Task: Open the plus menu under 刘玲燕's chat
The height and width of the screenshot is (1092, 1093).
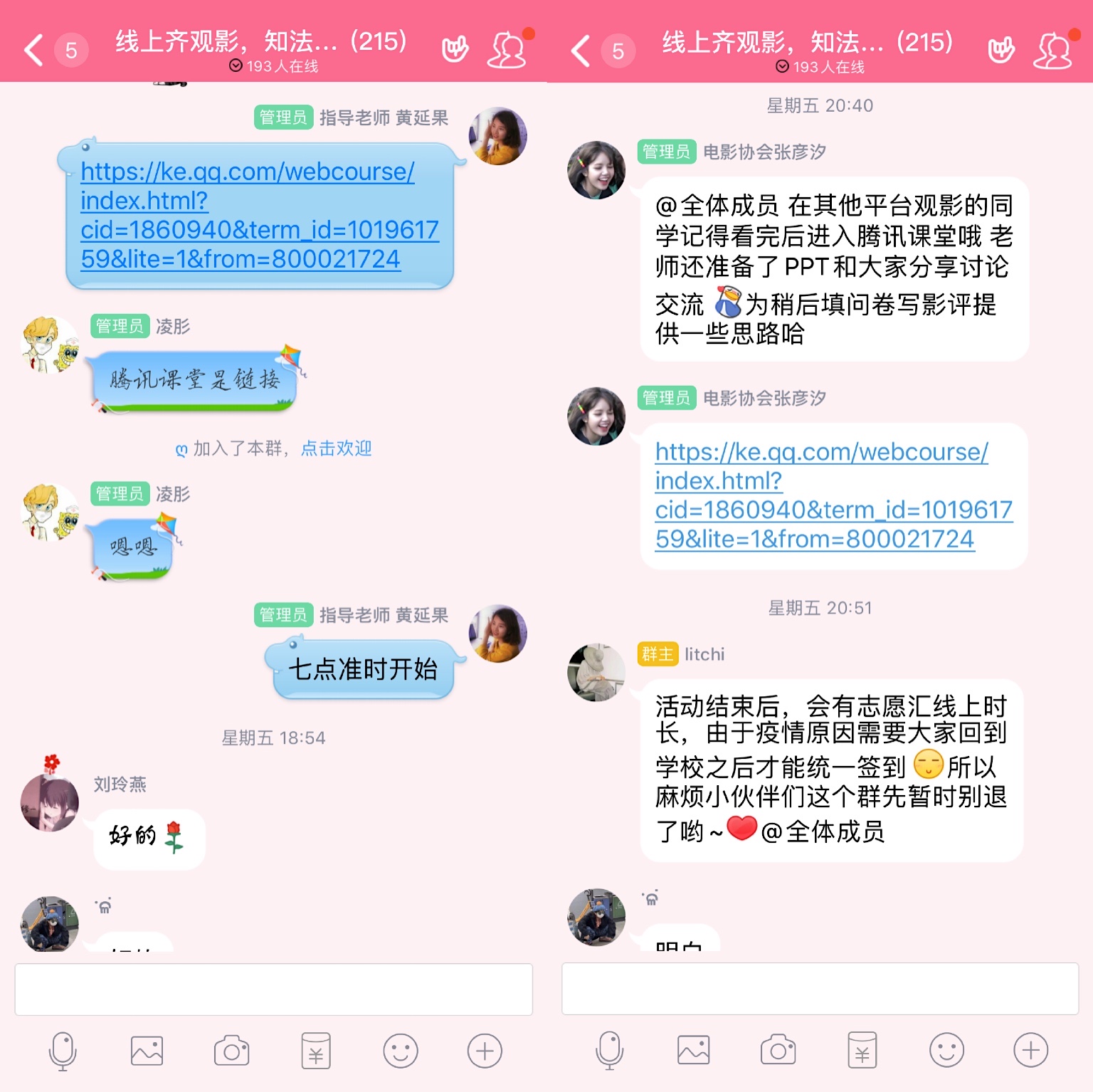Action: tap(485, 1051)
